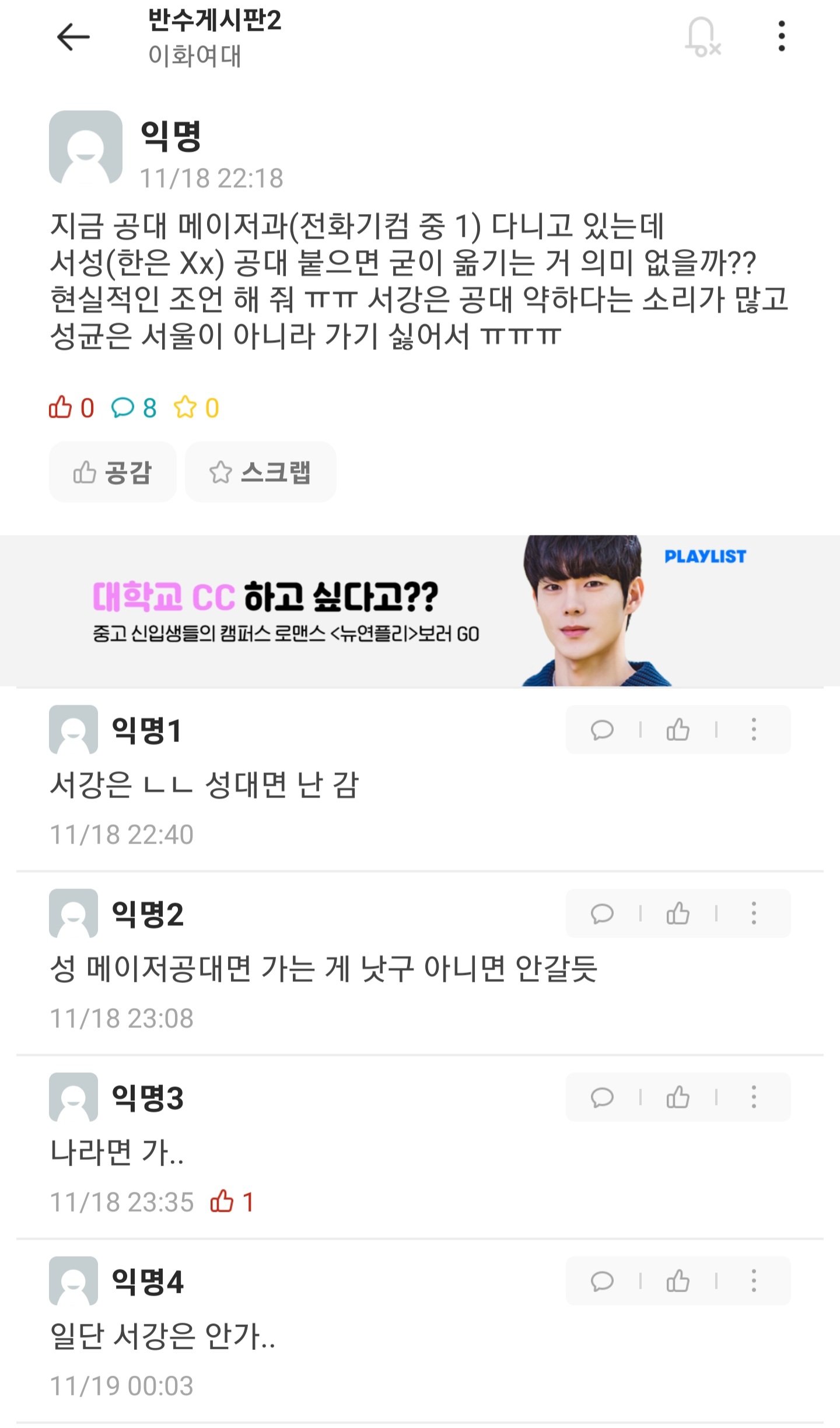Toggle the post notification bell
The image size is (840, 1428).
(702, 37)
